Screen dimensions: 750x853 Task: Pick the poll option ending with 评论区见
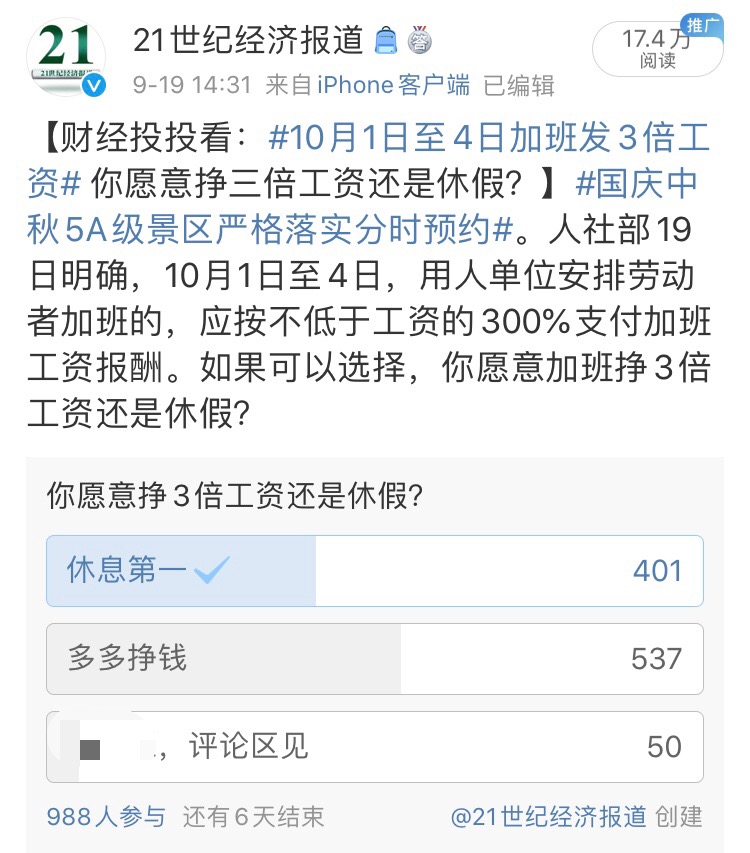click(374, 746)
